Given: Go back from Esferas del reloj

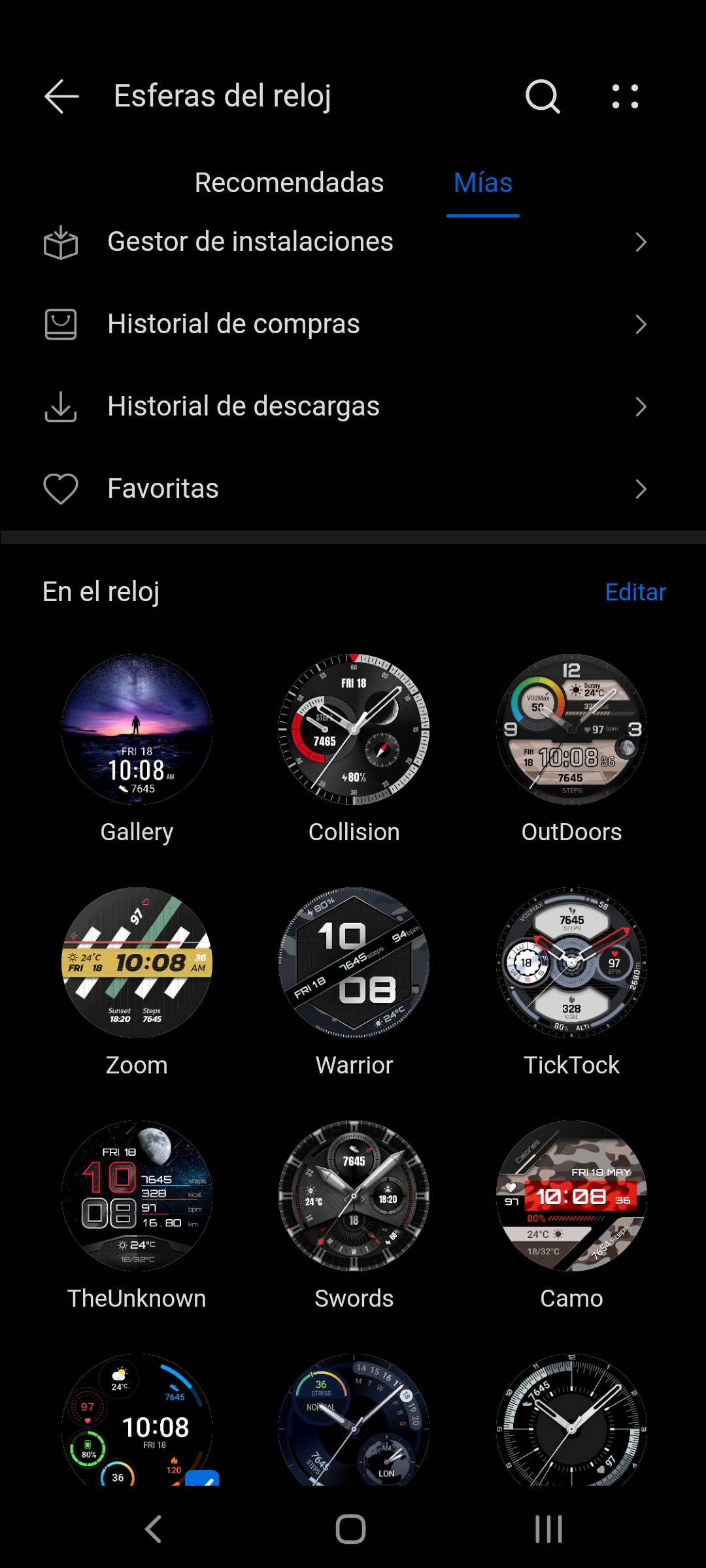Looking at the screenshot, I should [61, 97].
